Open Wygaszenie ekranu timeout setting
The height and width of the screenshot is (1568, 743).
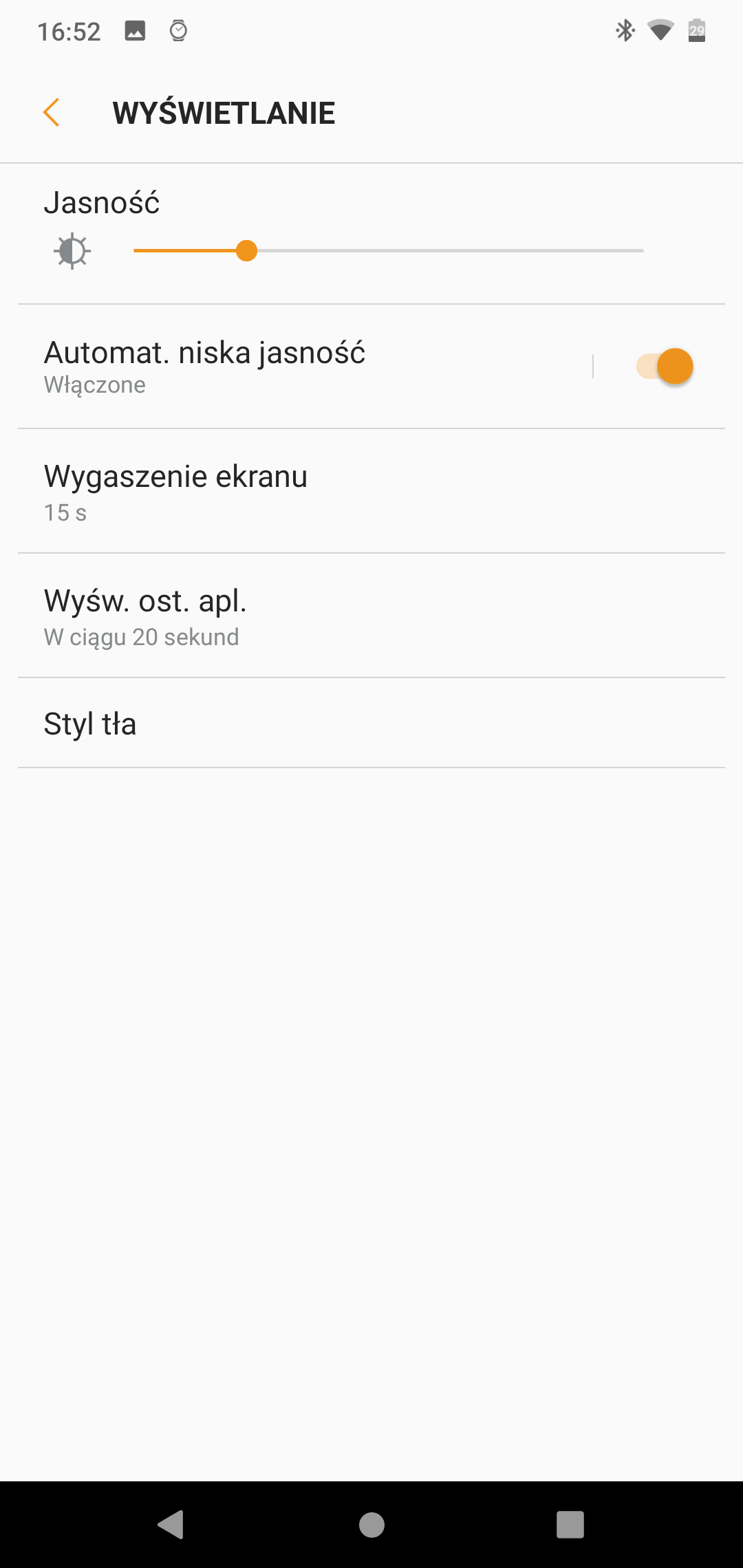tap(371, 491)
